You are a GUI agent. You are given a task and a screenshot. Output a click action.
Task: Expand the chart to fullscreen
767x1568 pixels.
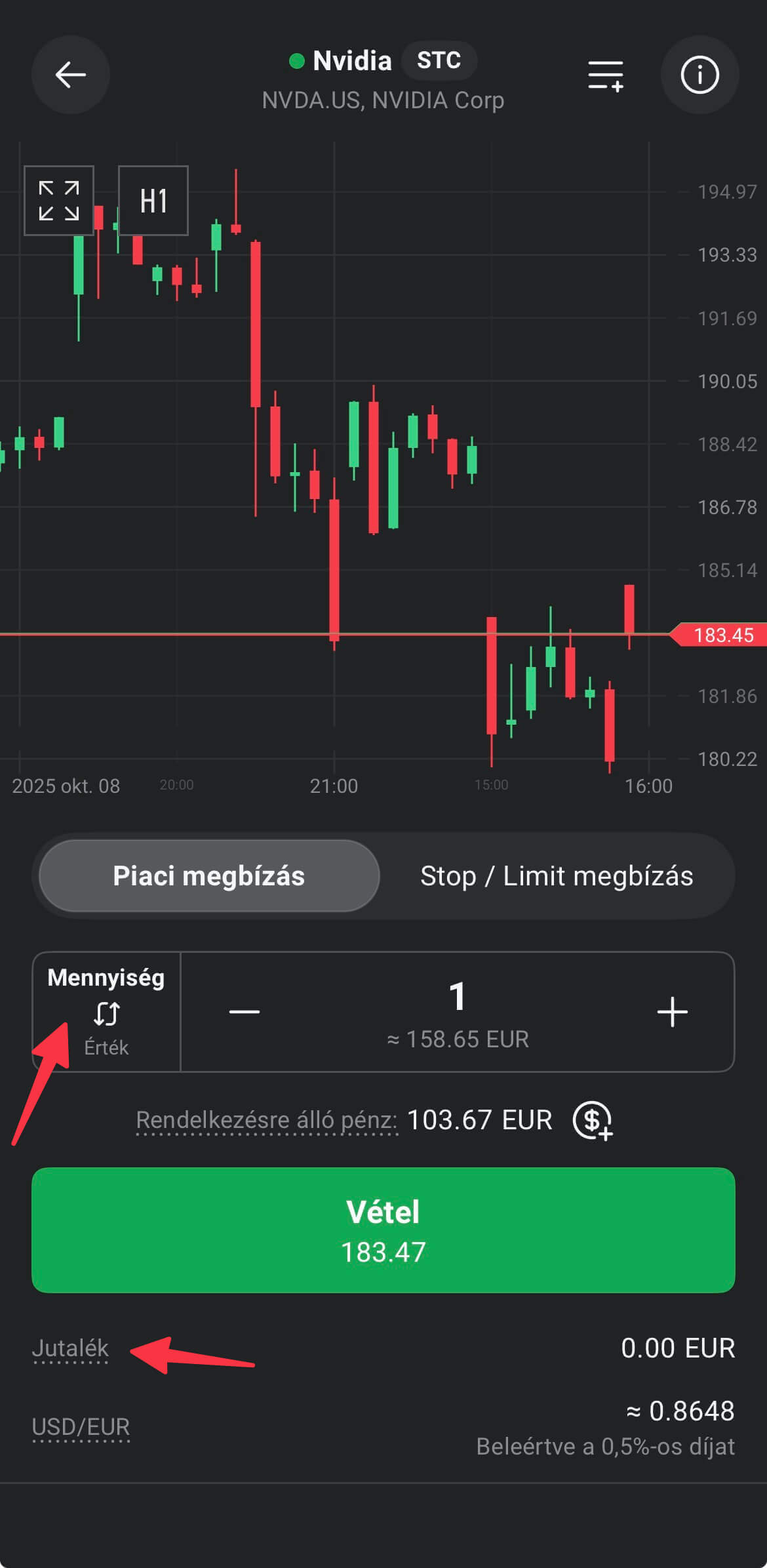click(x=59, y=201)
